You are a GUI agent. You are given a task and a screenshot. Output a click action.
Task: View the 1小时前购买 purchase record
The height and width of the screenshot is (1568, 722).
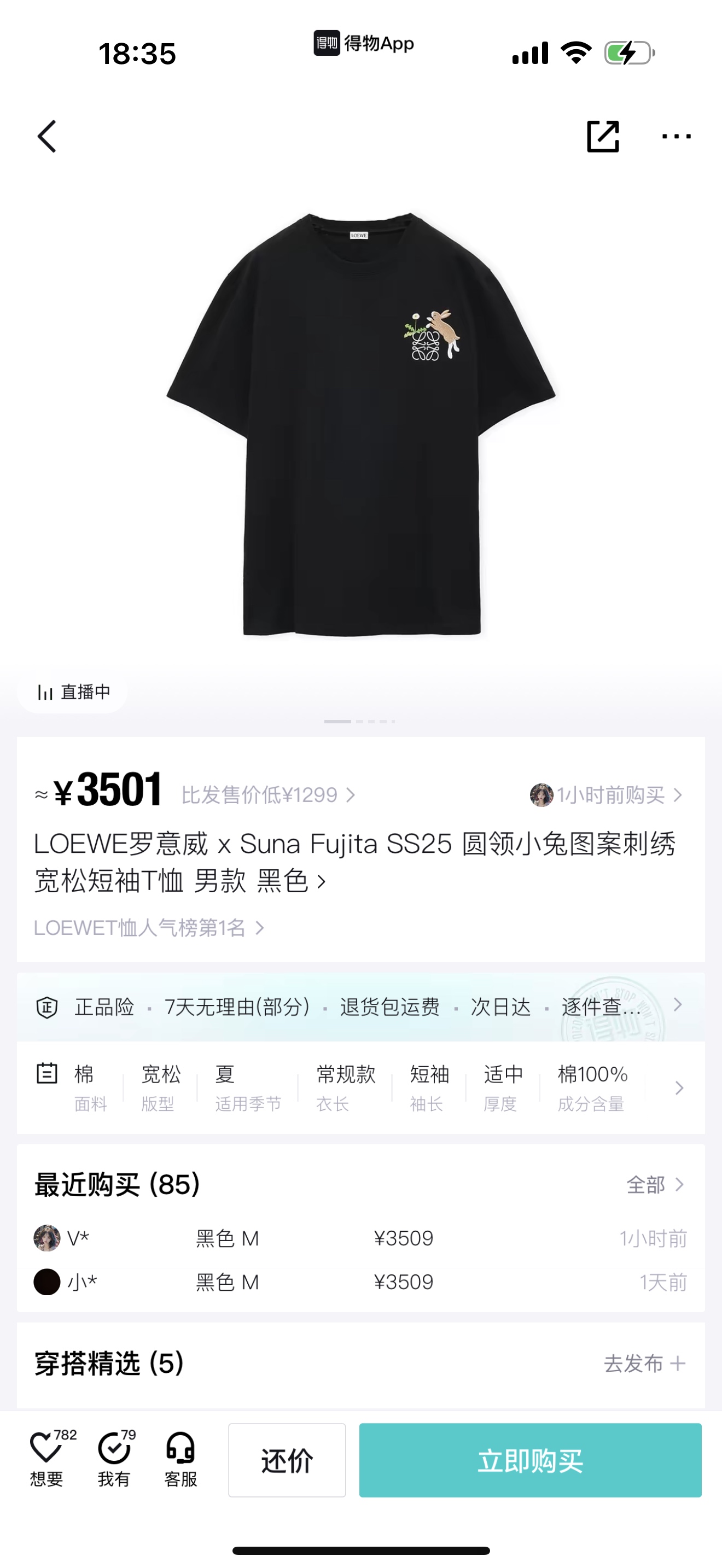click(607, 795)
